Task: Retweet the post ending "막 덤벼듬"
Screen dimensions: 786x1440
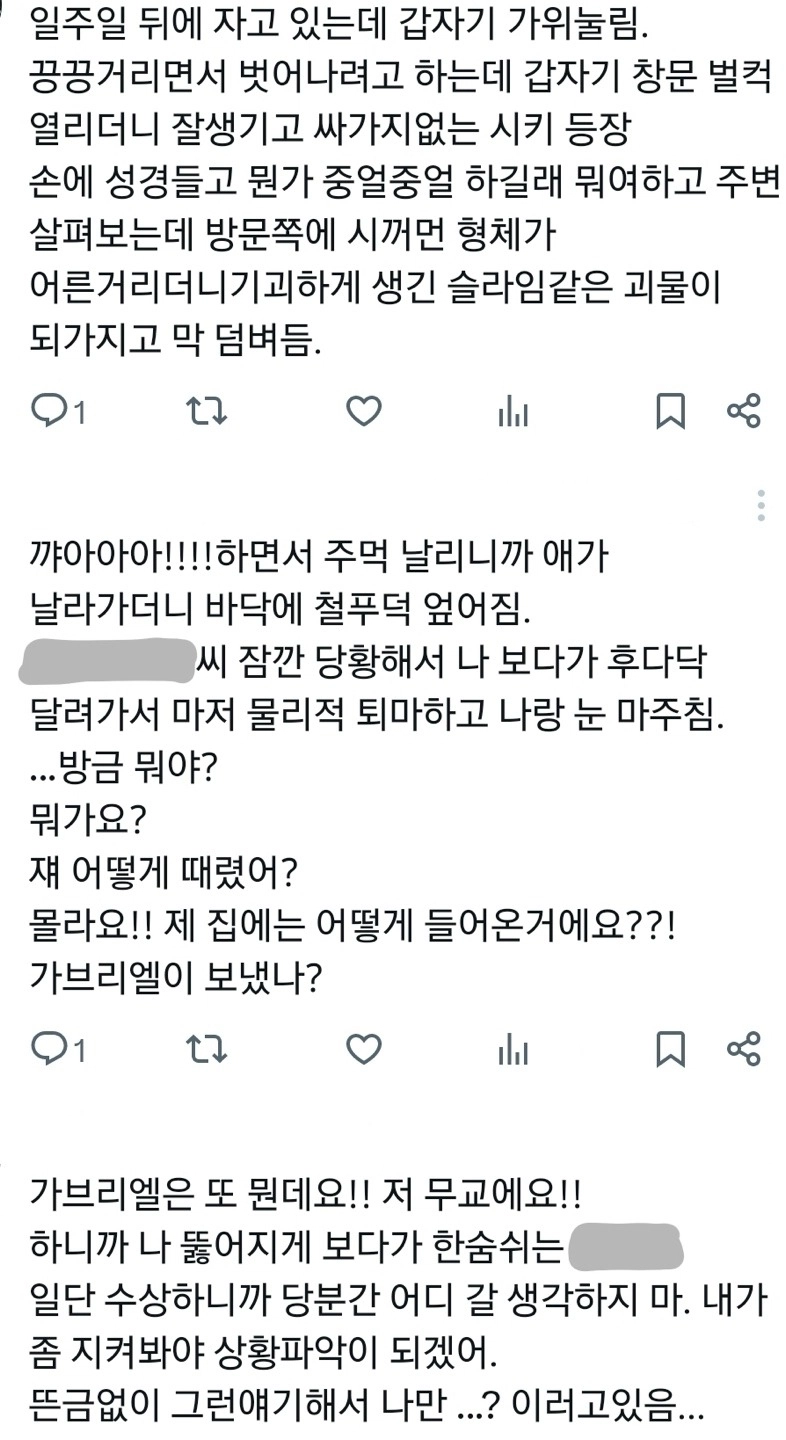Action: [208, 411]
